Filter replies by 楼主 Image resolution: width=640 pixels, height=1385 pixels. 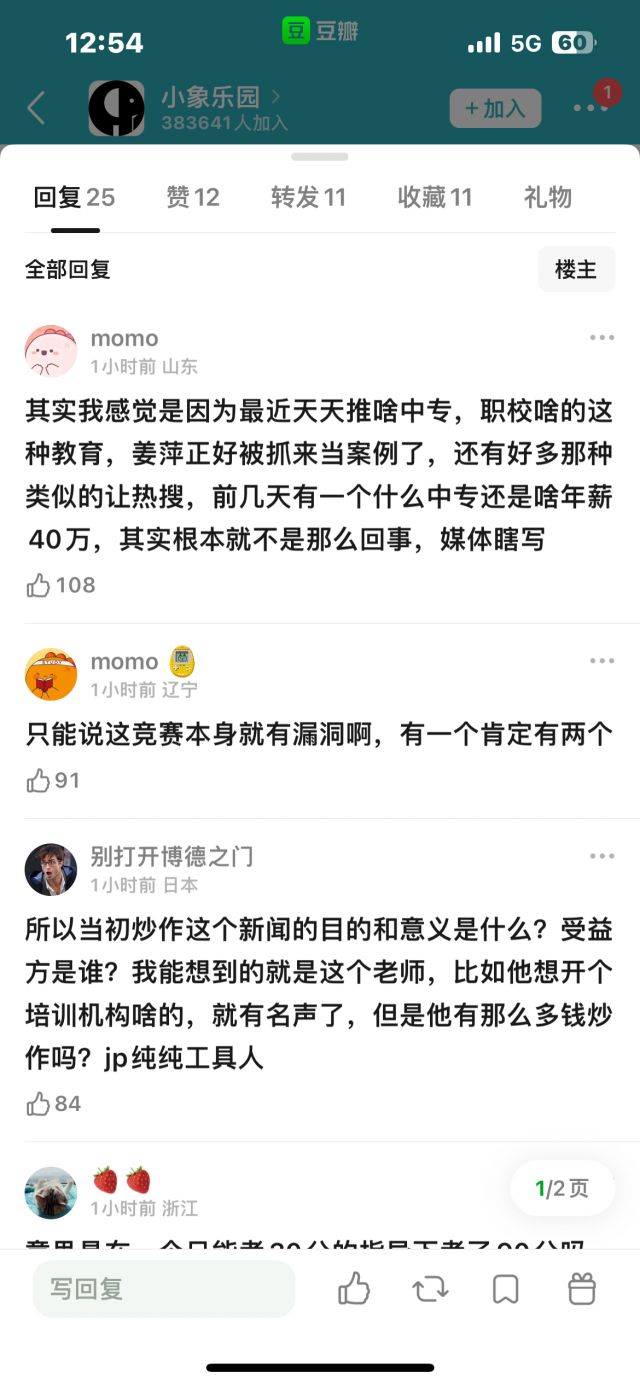(x=576, y=269)
